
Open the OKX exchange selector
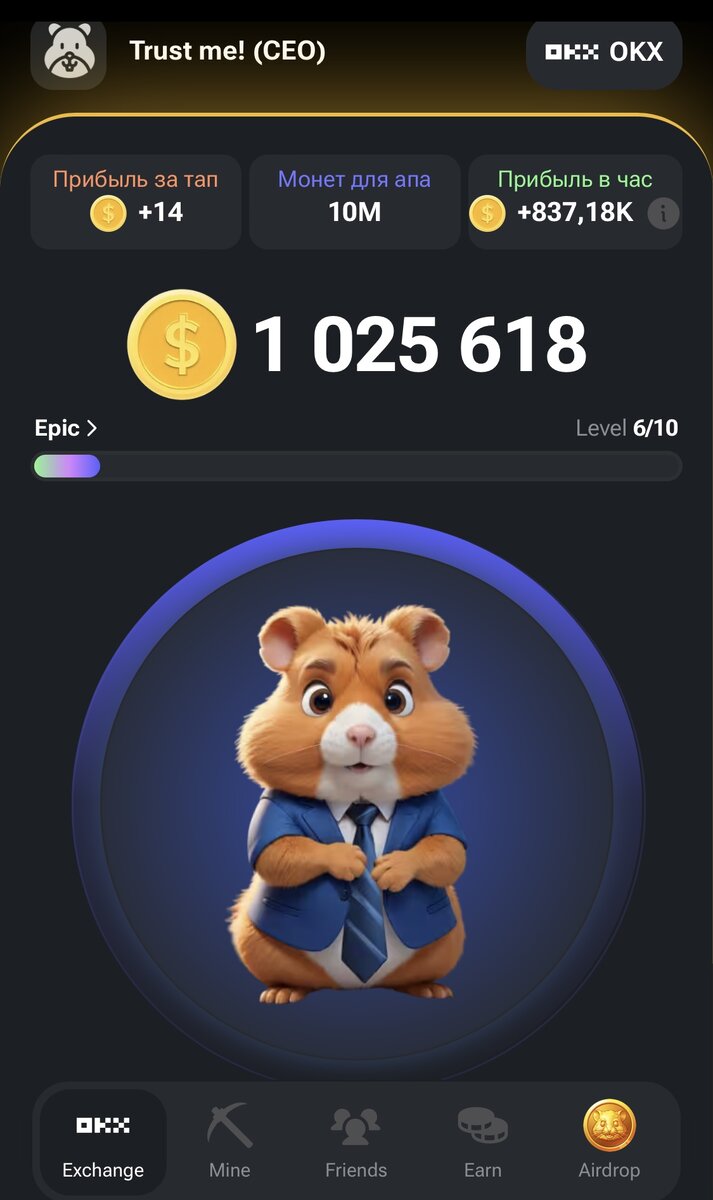[604, 52]
